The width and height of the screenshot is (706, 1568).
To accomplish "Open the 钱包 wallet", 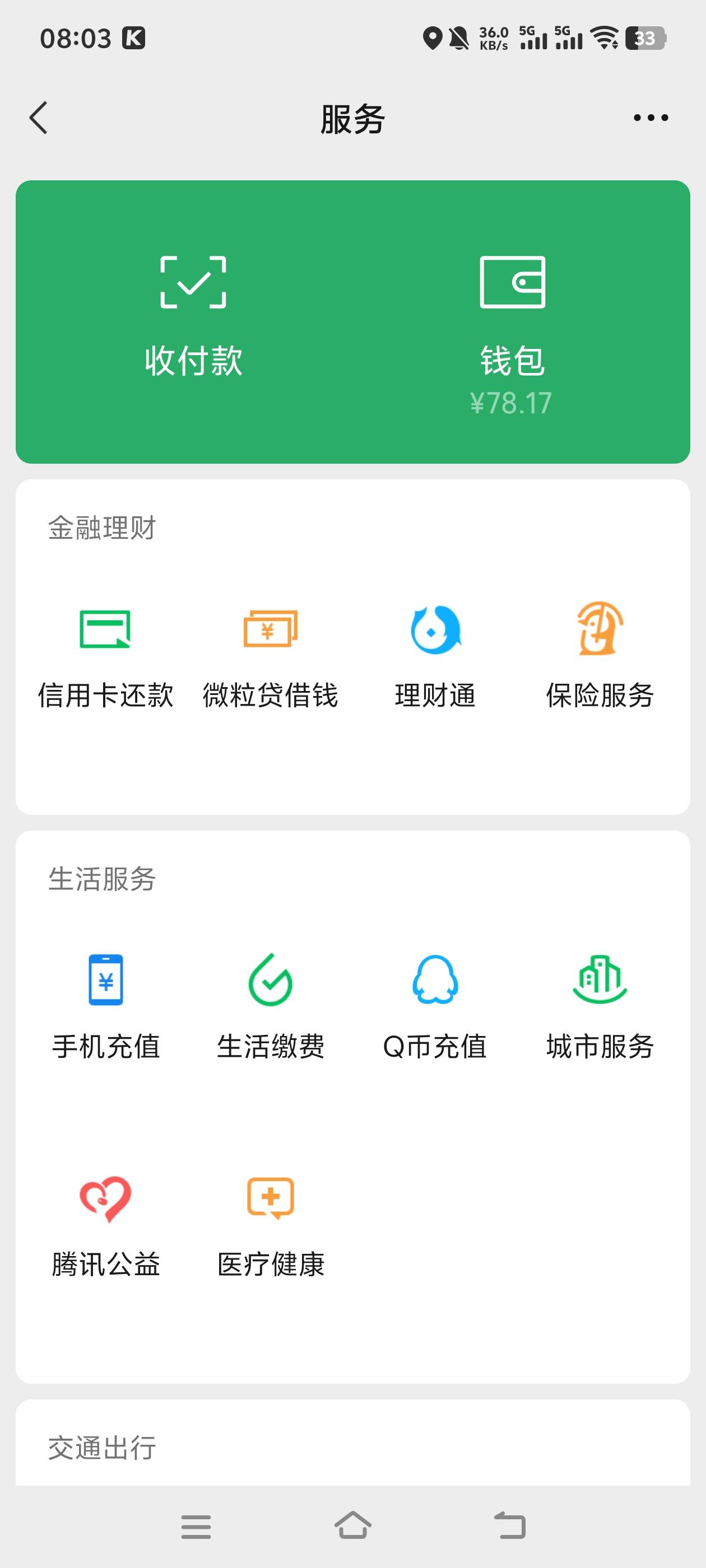I will (512, 336).
